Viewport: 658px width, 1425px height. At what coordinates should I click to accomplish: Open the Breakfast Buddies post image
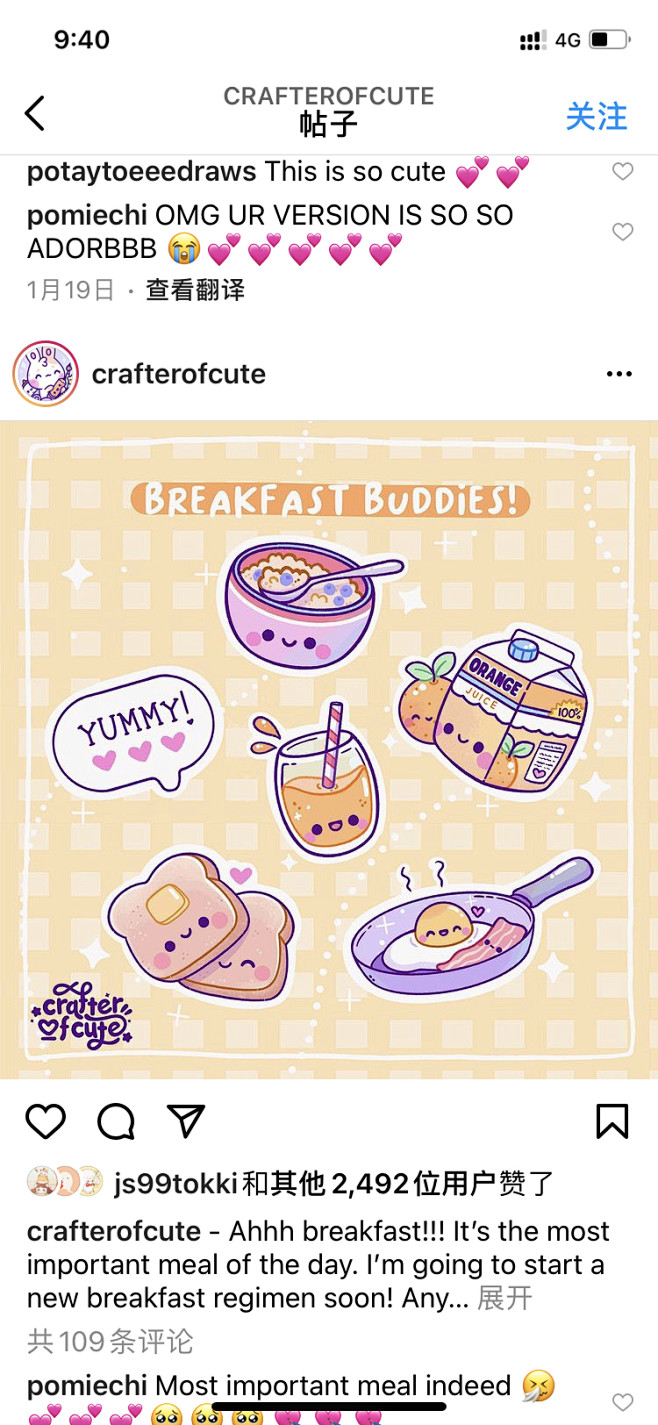pos(329,749)
